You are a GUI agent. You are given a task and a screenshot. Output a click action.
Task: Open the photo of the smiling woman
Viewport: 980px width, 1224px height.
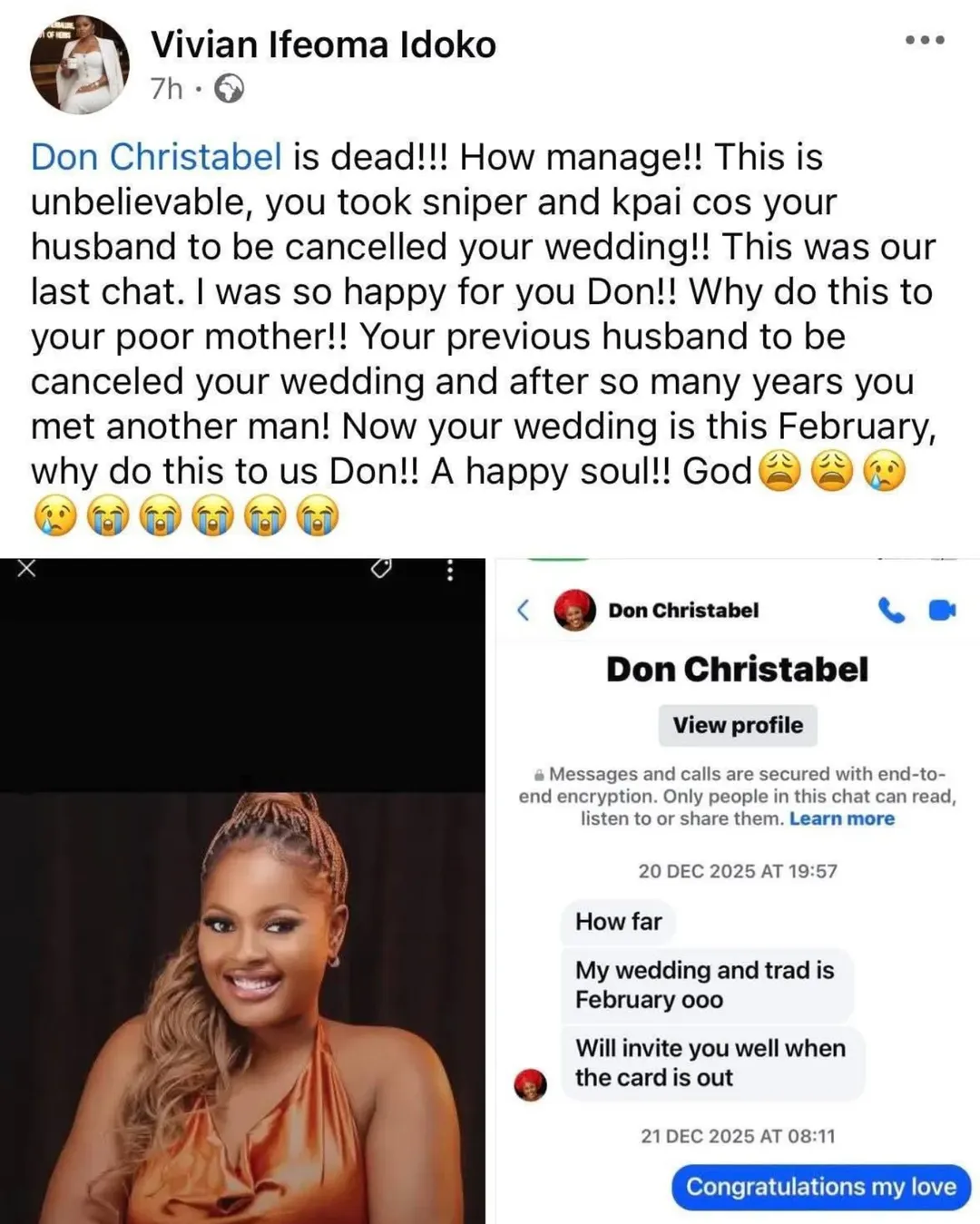[x=242, y=953]
